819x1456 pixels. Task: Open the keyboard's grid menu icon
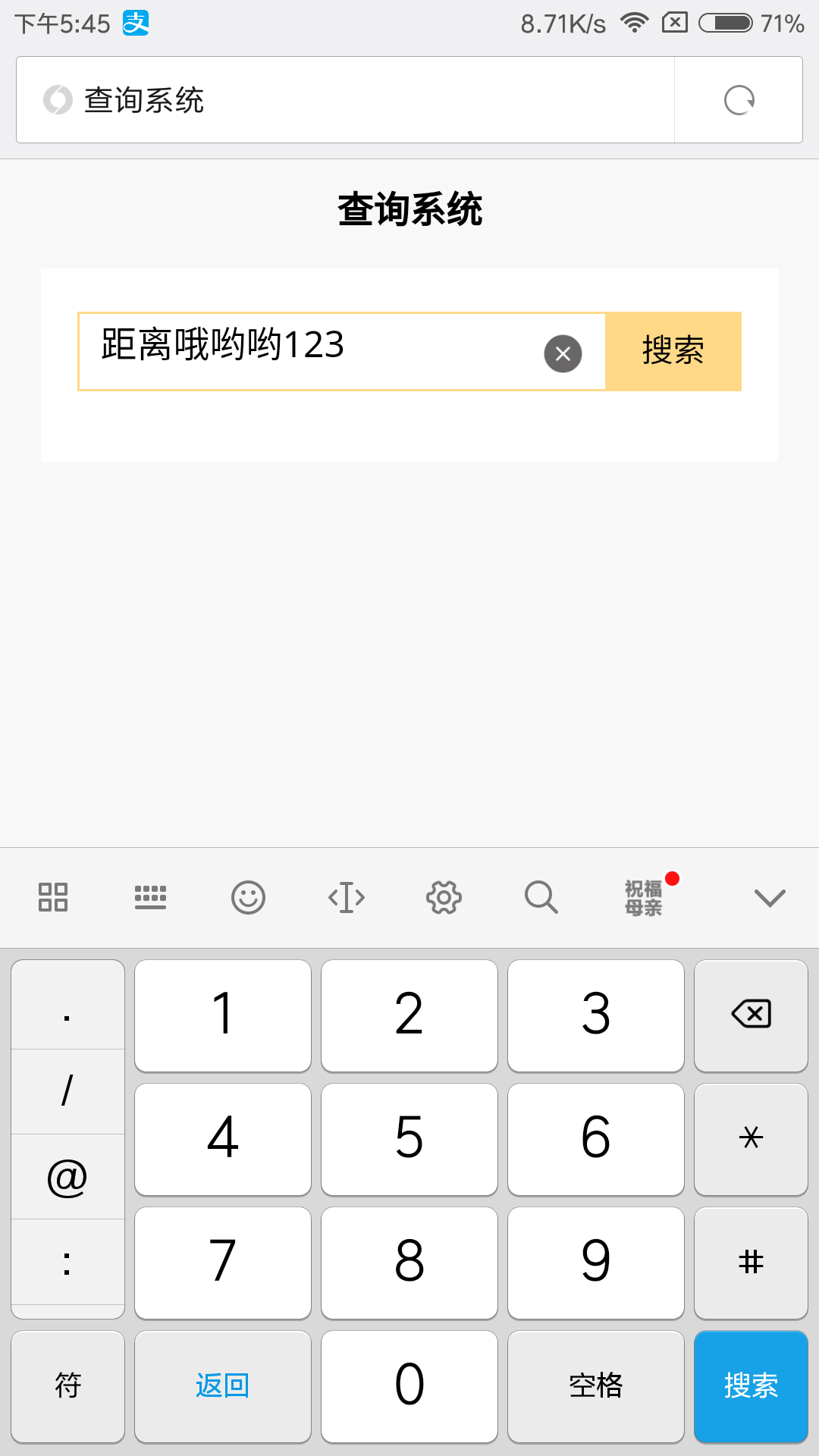click(x=53, y=897)
